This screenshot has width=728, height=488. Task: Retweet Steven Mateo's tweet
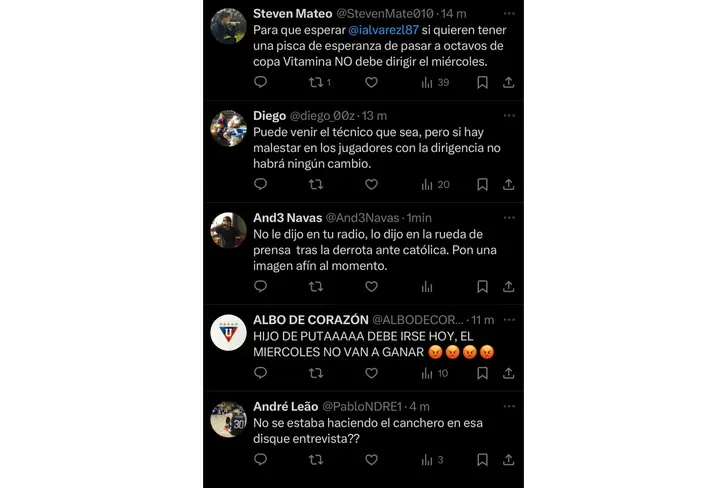pos(316,82)
